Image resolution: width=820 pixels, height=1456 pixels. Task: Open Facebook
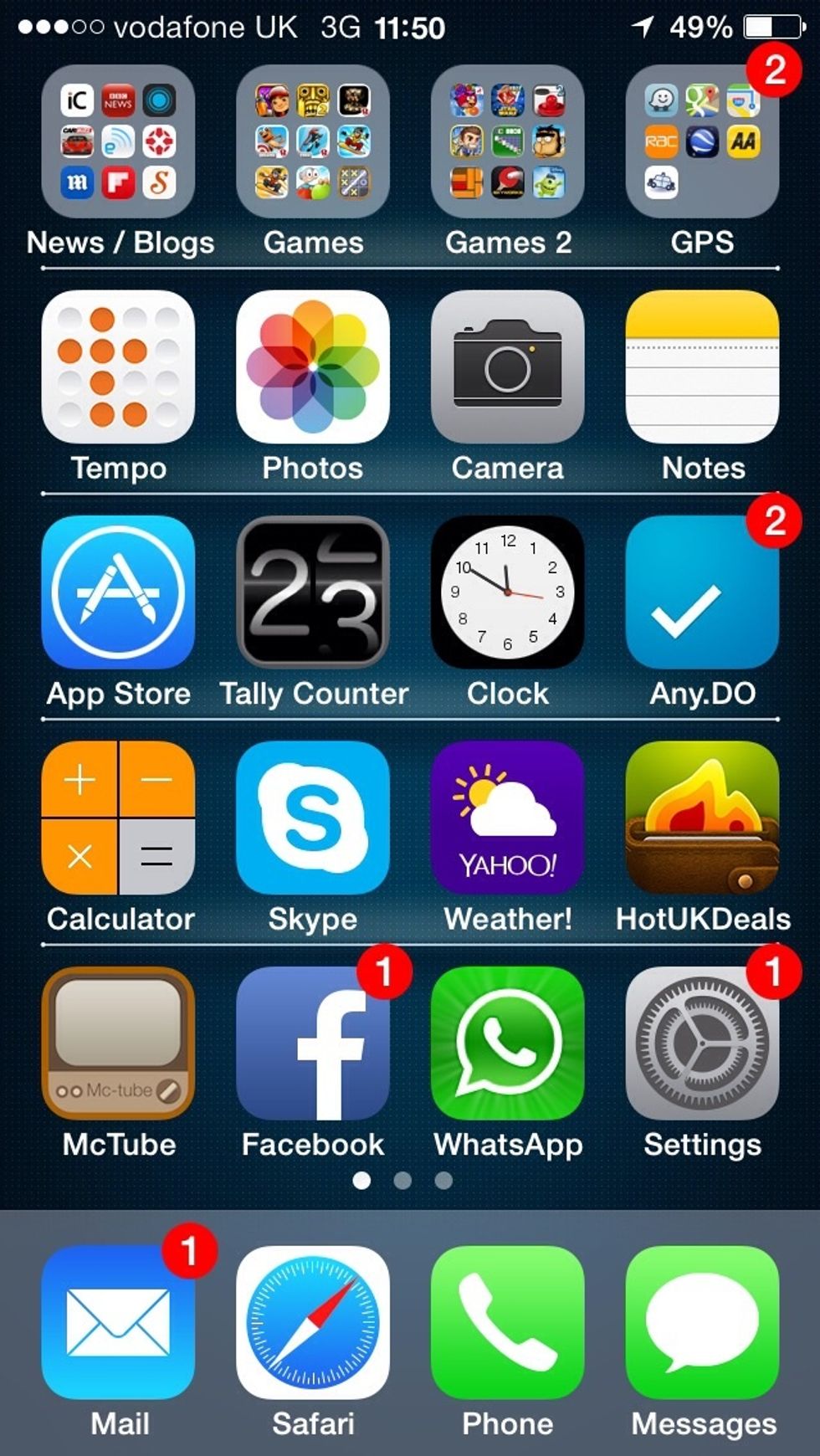click(x=313, y=1043)
